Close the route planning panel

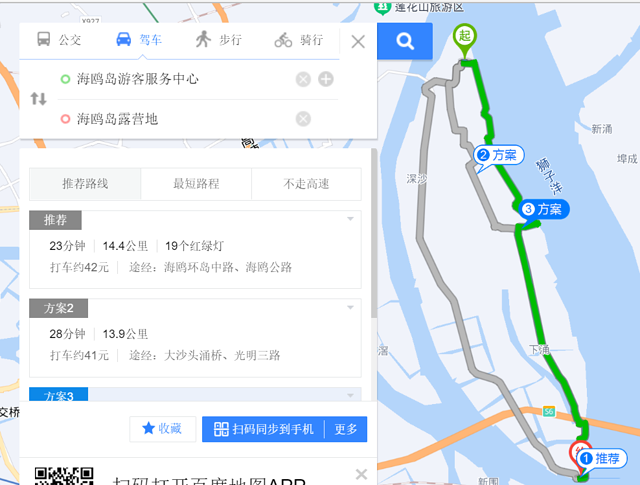click(358, 42)
